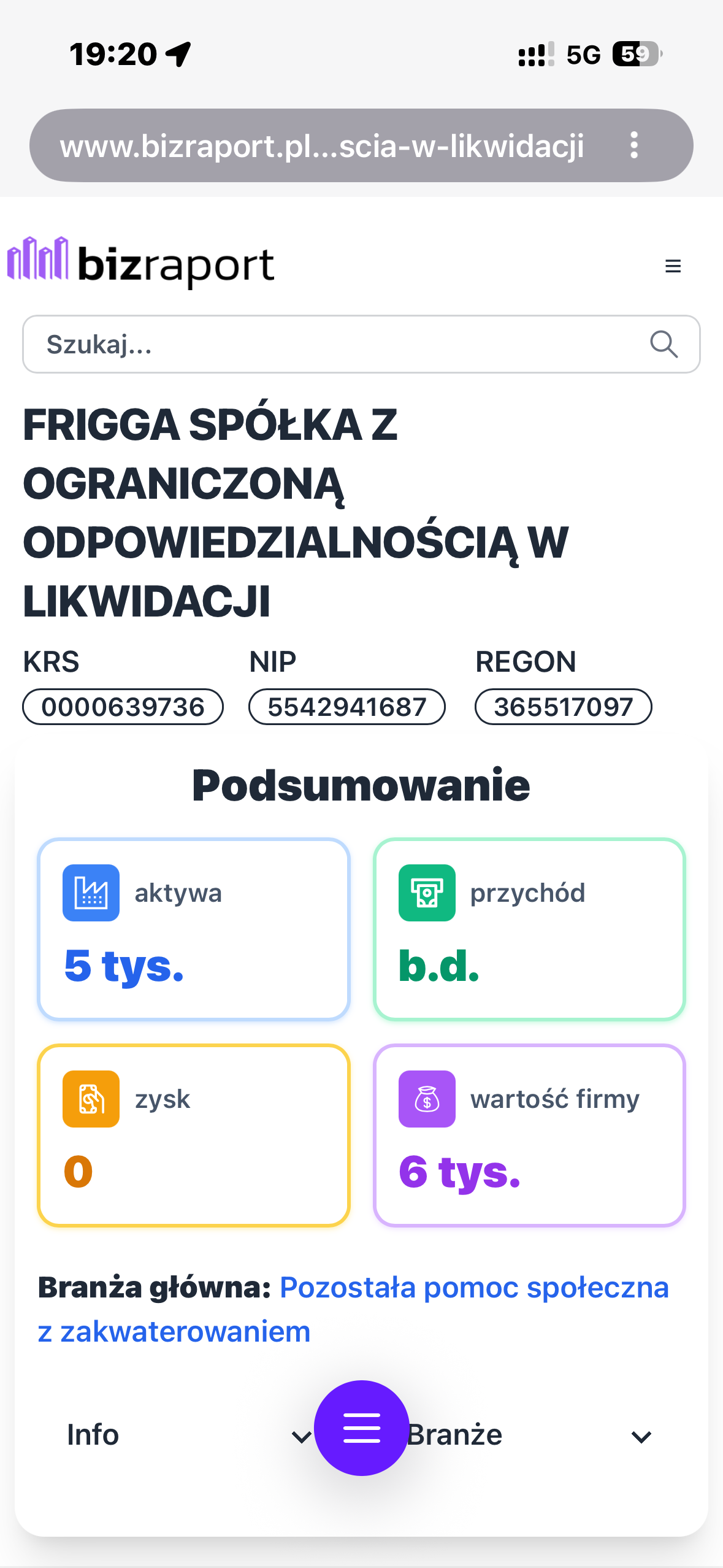Open the bizraport hamburger menu
This screenshot has height=1568, width=723.
[673, 266]
